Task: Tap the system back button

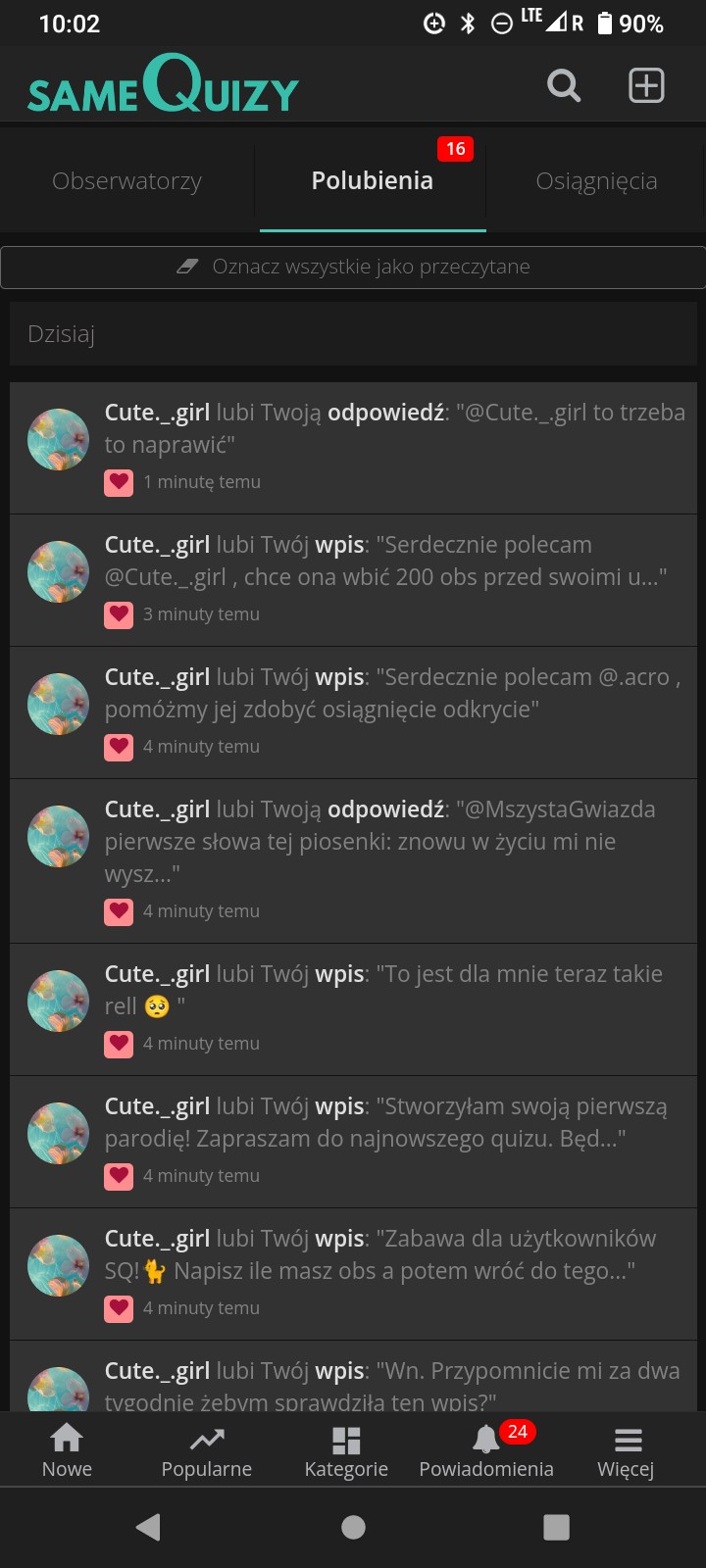Action: tap(148, 1527)
